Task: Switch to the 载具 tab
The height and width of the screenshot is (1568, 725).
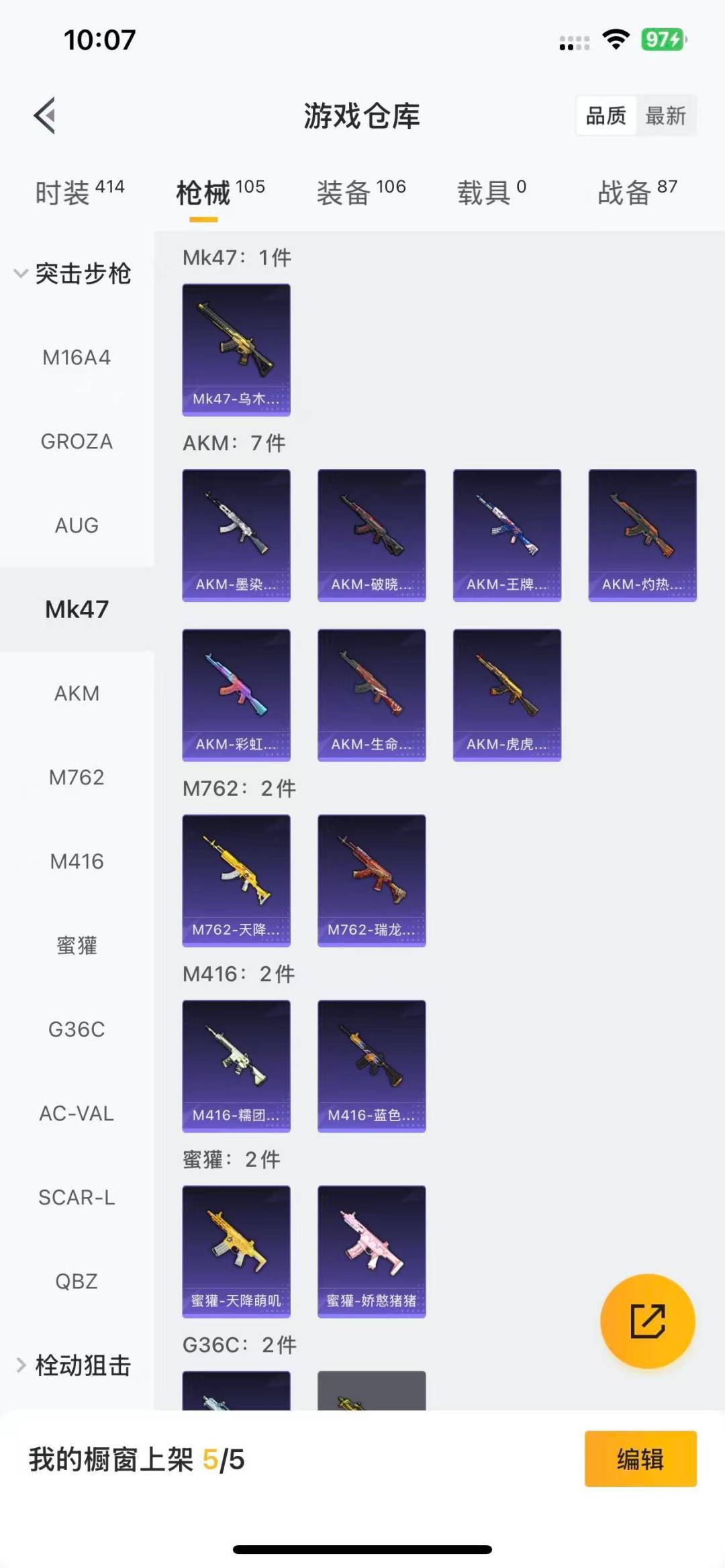Action: point(491,193)
